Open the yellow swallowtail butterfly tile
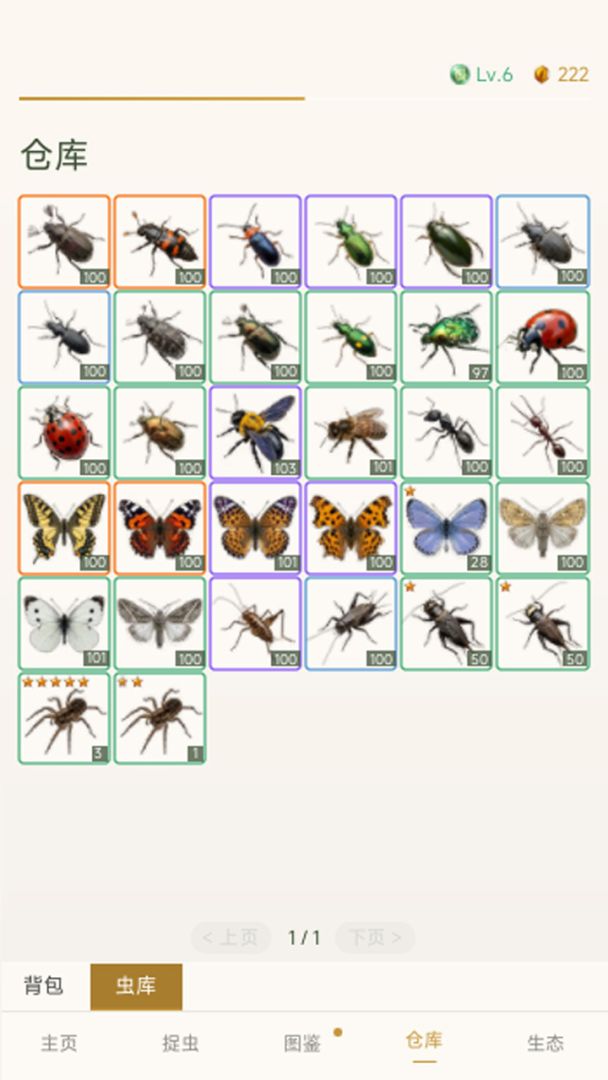The width and height of the screenshot is (608, 1080). (64, 528)
